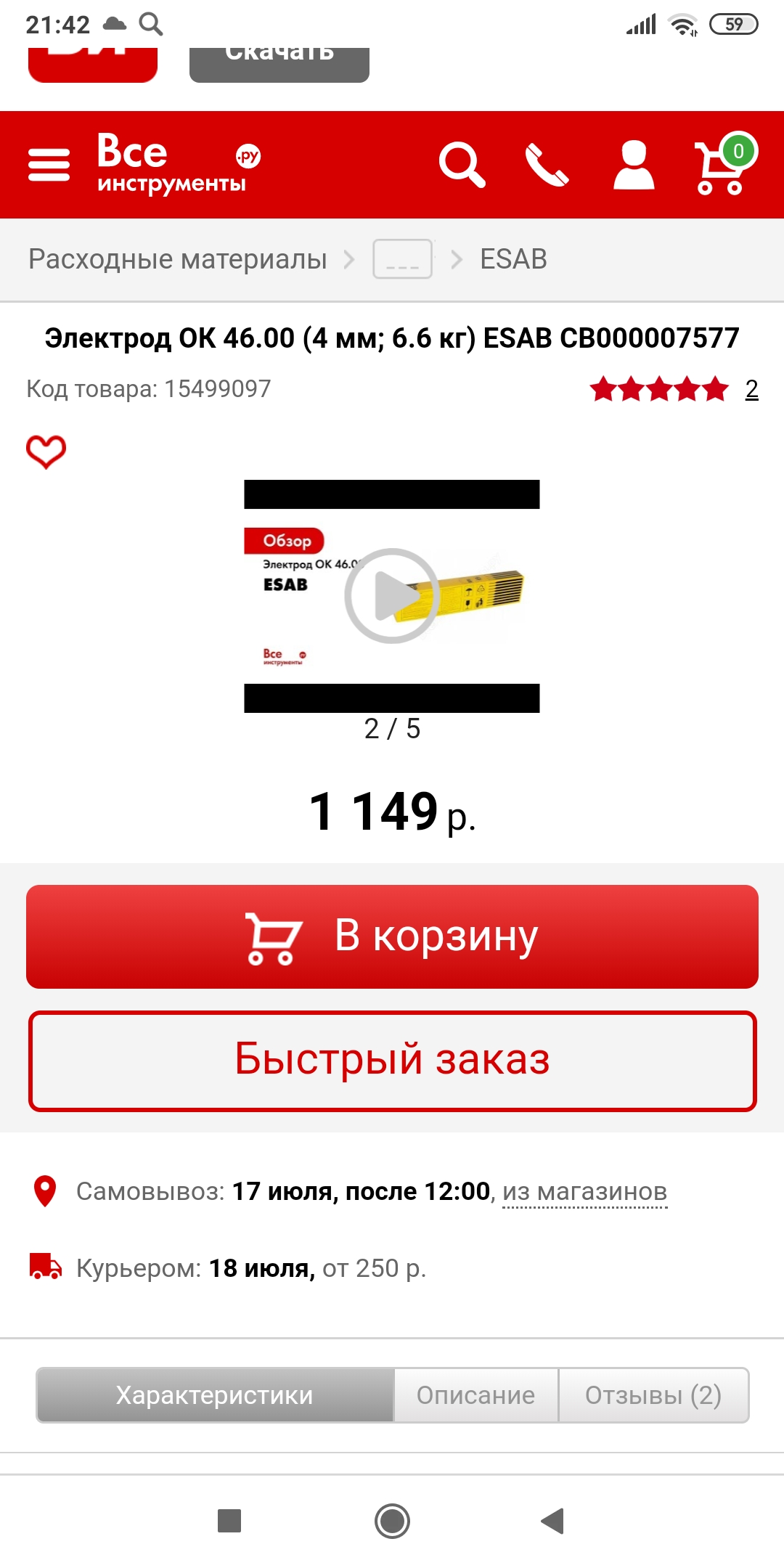Play the product review video
This screenshot has width=784, height=1568.
392,596
